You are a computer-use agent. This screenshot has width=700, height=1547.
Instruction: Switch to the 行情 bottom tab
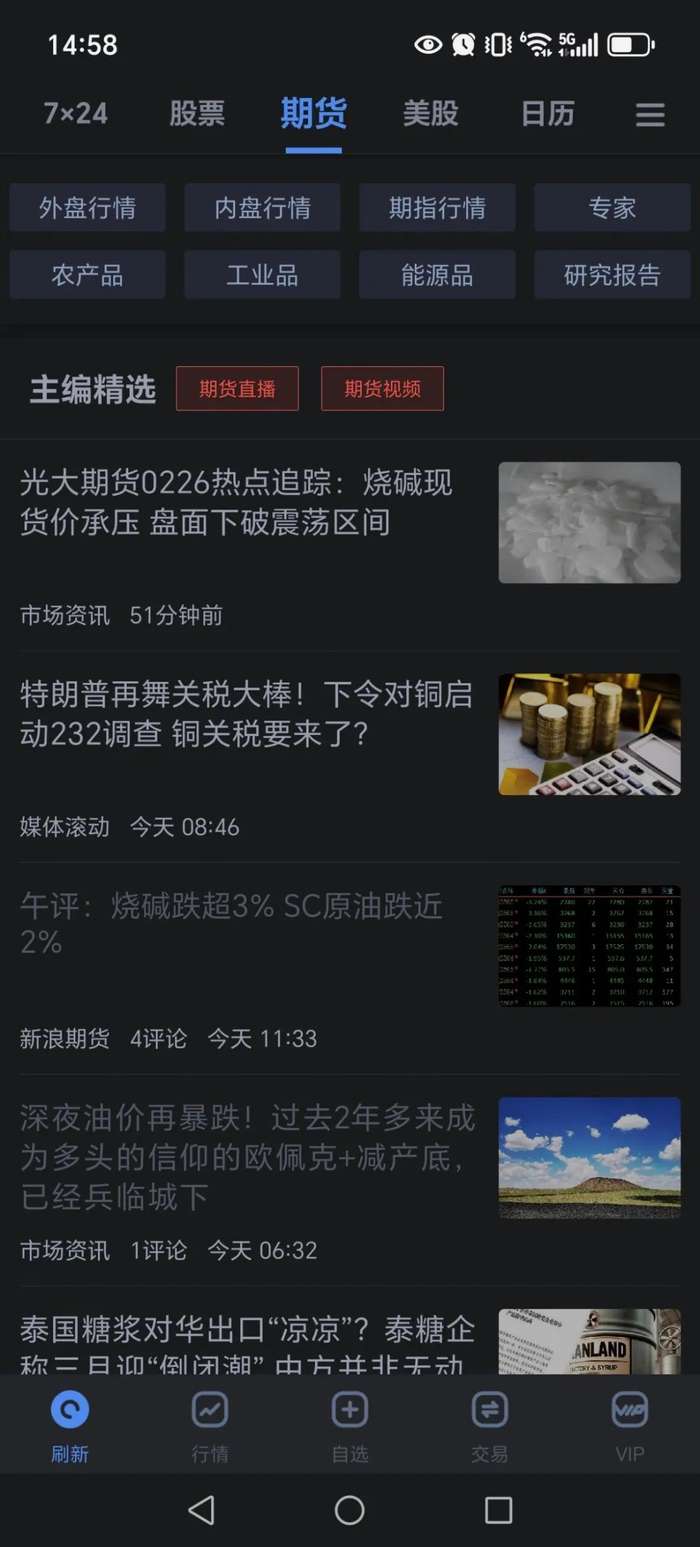pos(210,1424)
